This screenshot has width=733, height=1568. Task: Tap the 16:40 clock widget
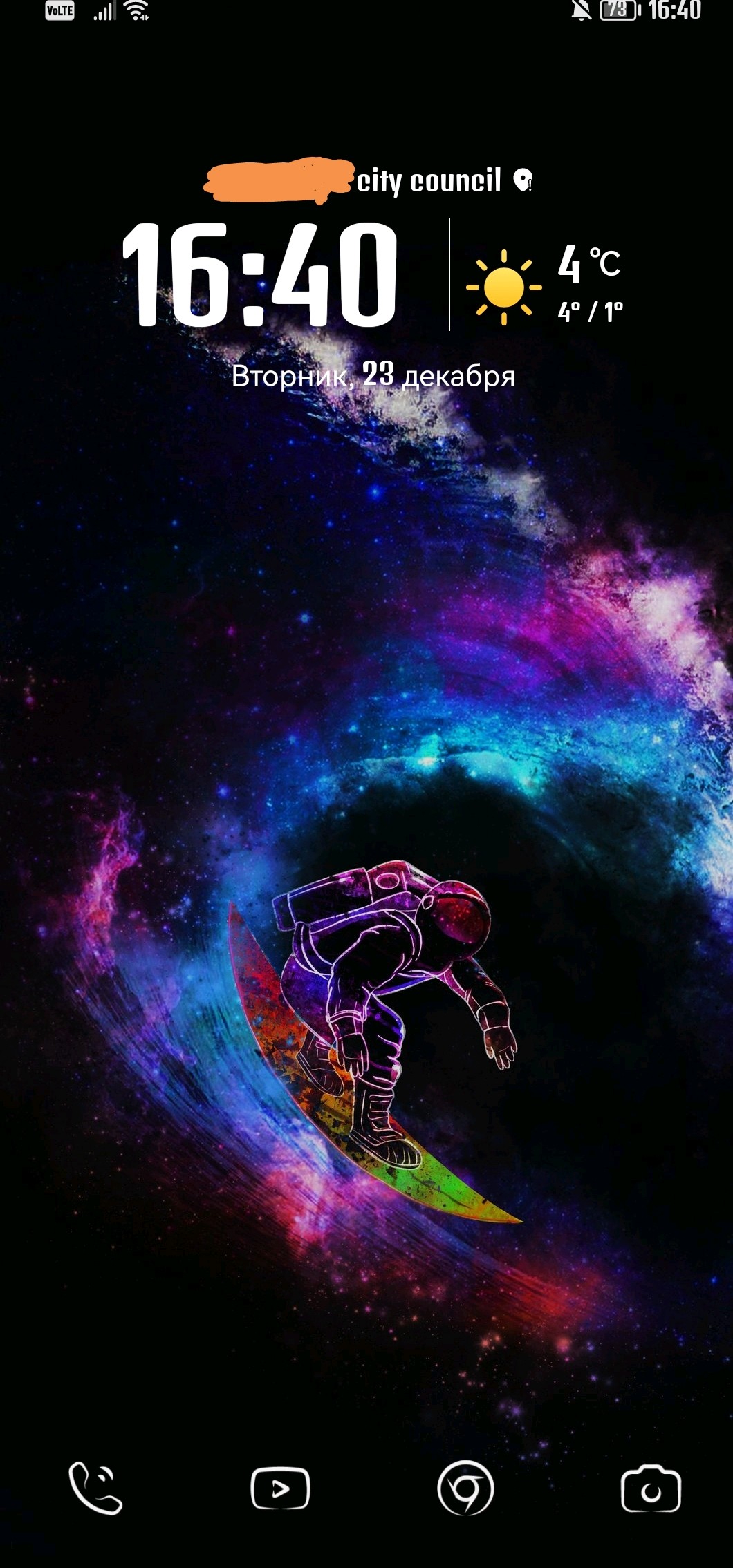point(260,275)
